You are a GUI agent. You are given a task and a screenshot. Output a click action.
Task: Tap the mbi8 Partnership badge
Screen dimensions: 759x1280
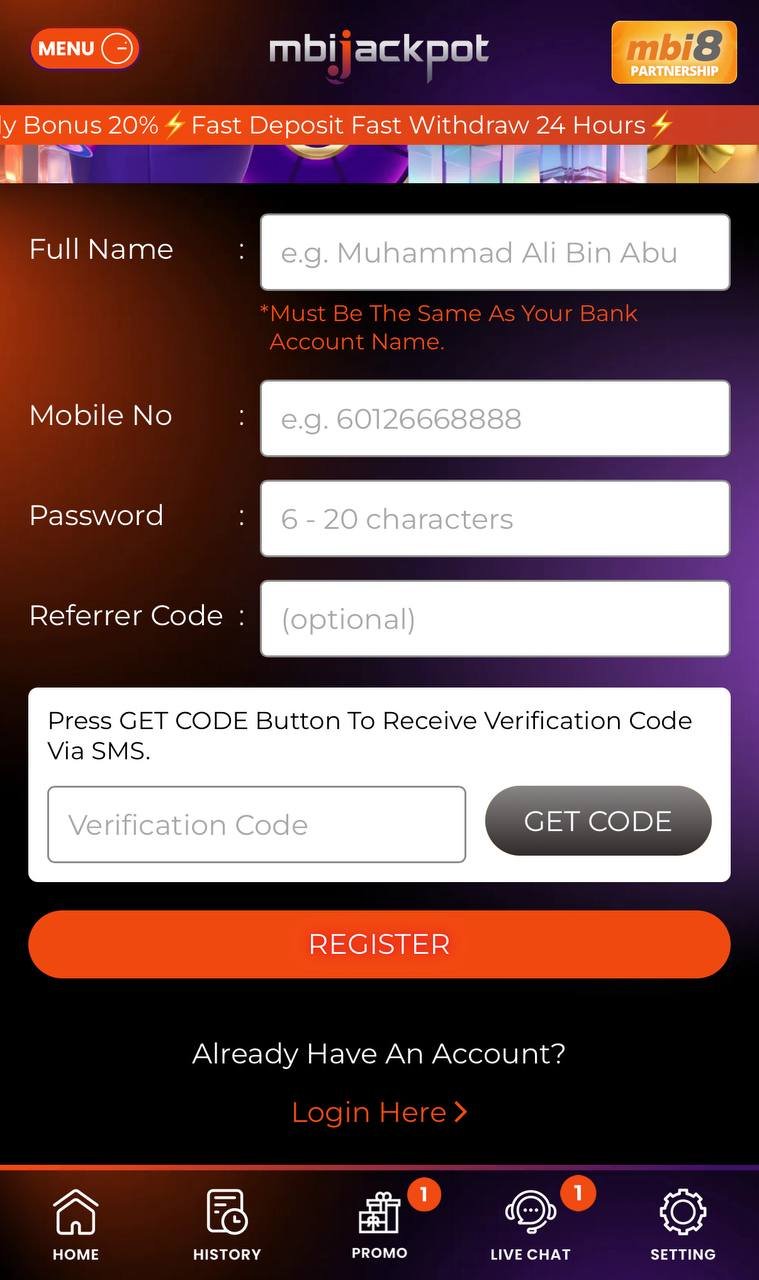point(673,53)
